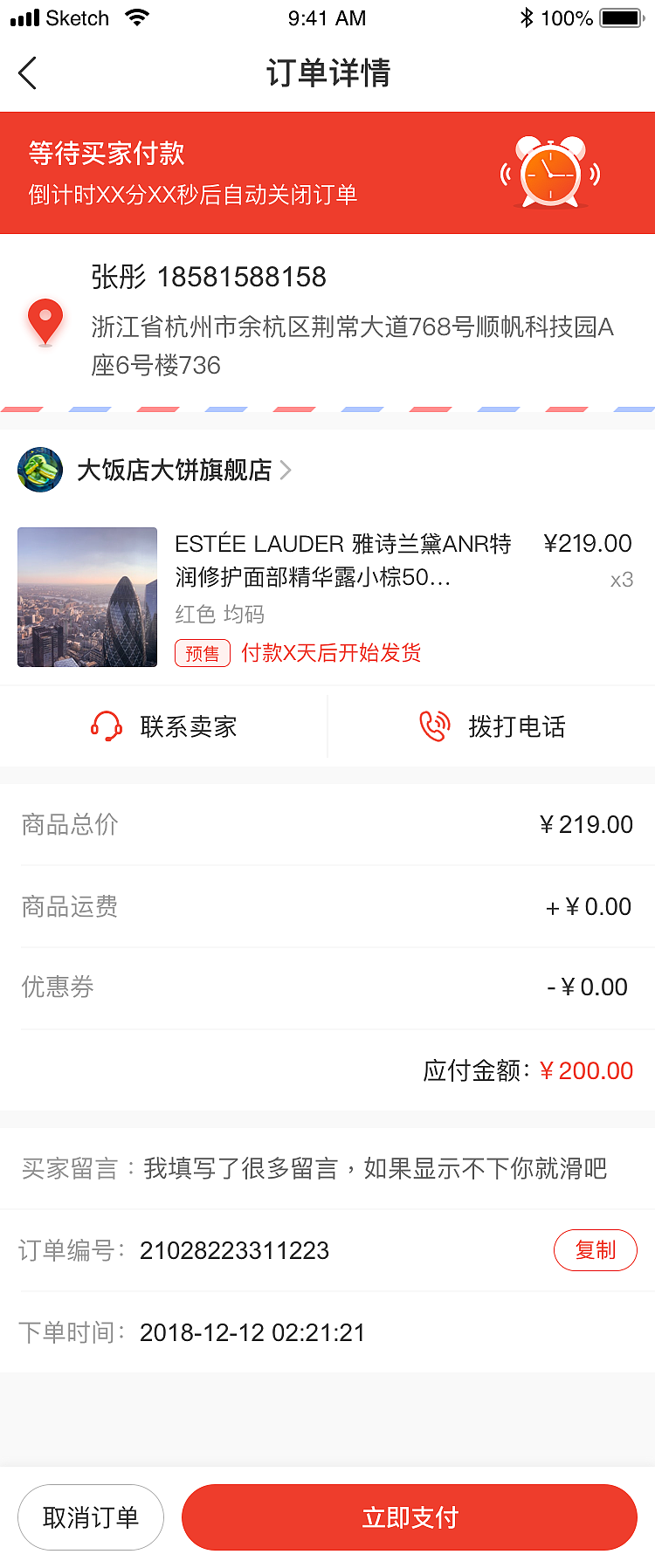Screen dimensions: 655x1568
Task: Click the headset icon beside 联系卖家
Action: tap(107, 726)
